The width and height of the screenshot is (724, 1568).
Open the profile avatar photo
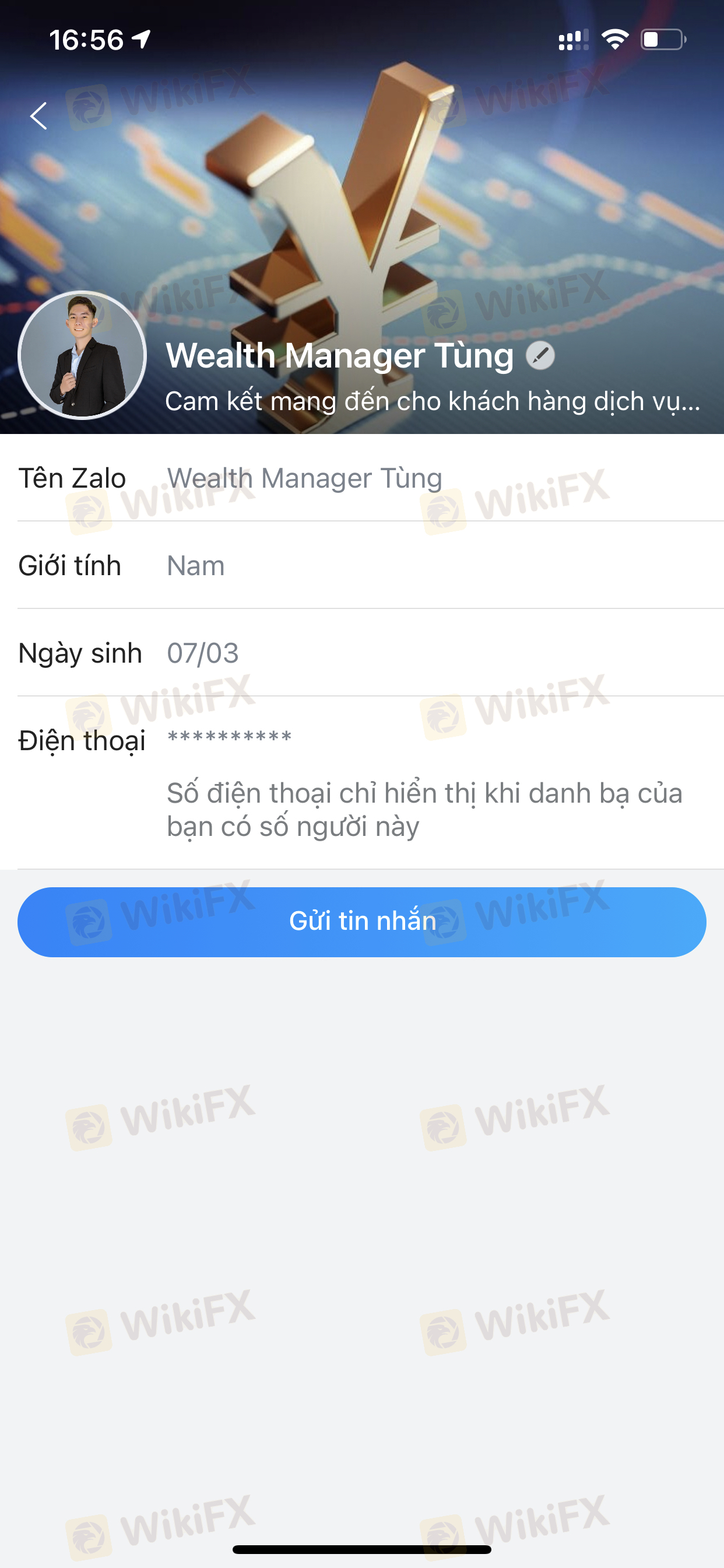click(x=82, y=356)
